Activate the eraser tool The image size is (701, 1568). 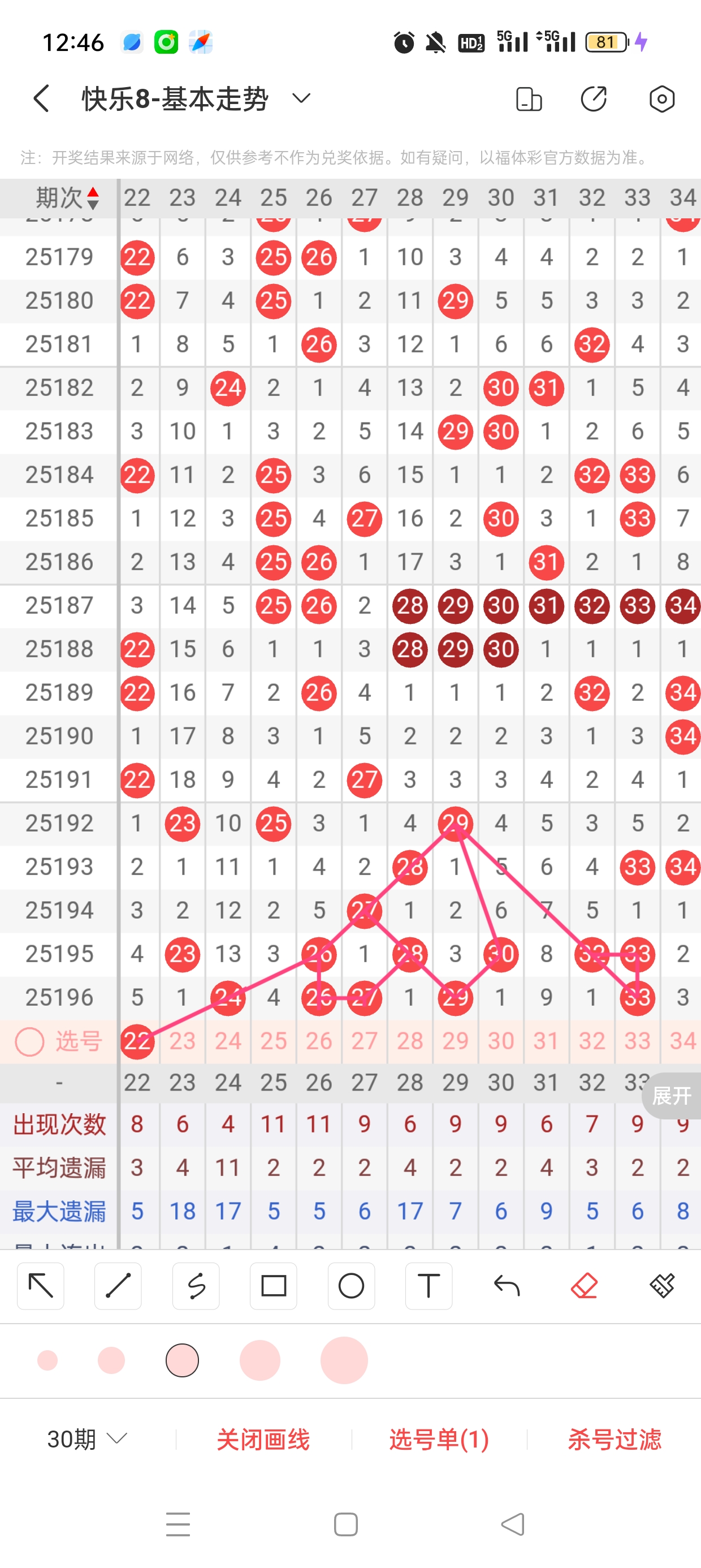[x=584, y=1286]
